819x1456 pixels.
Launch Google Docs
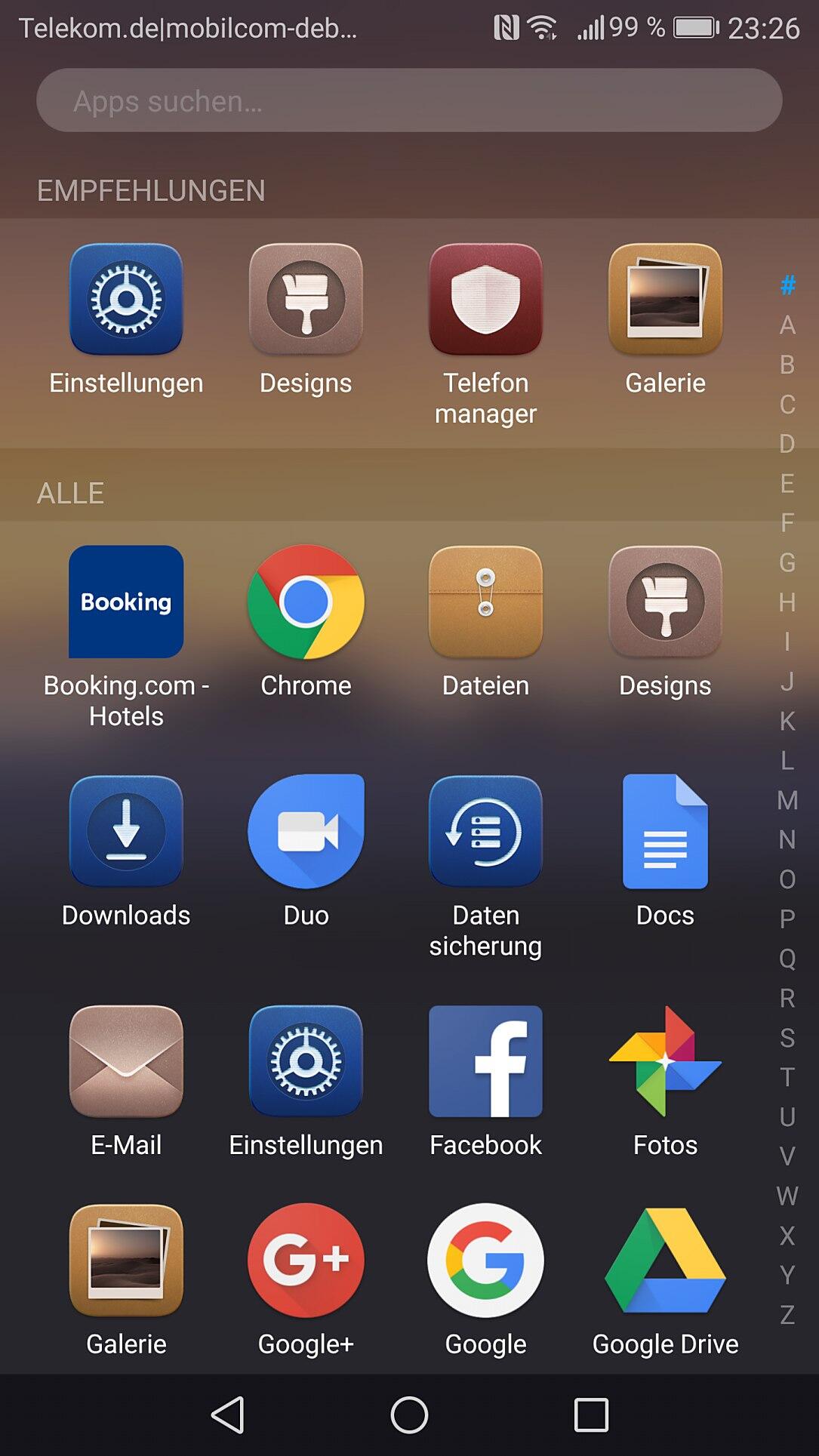click(665, 831)
